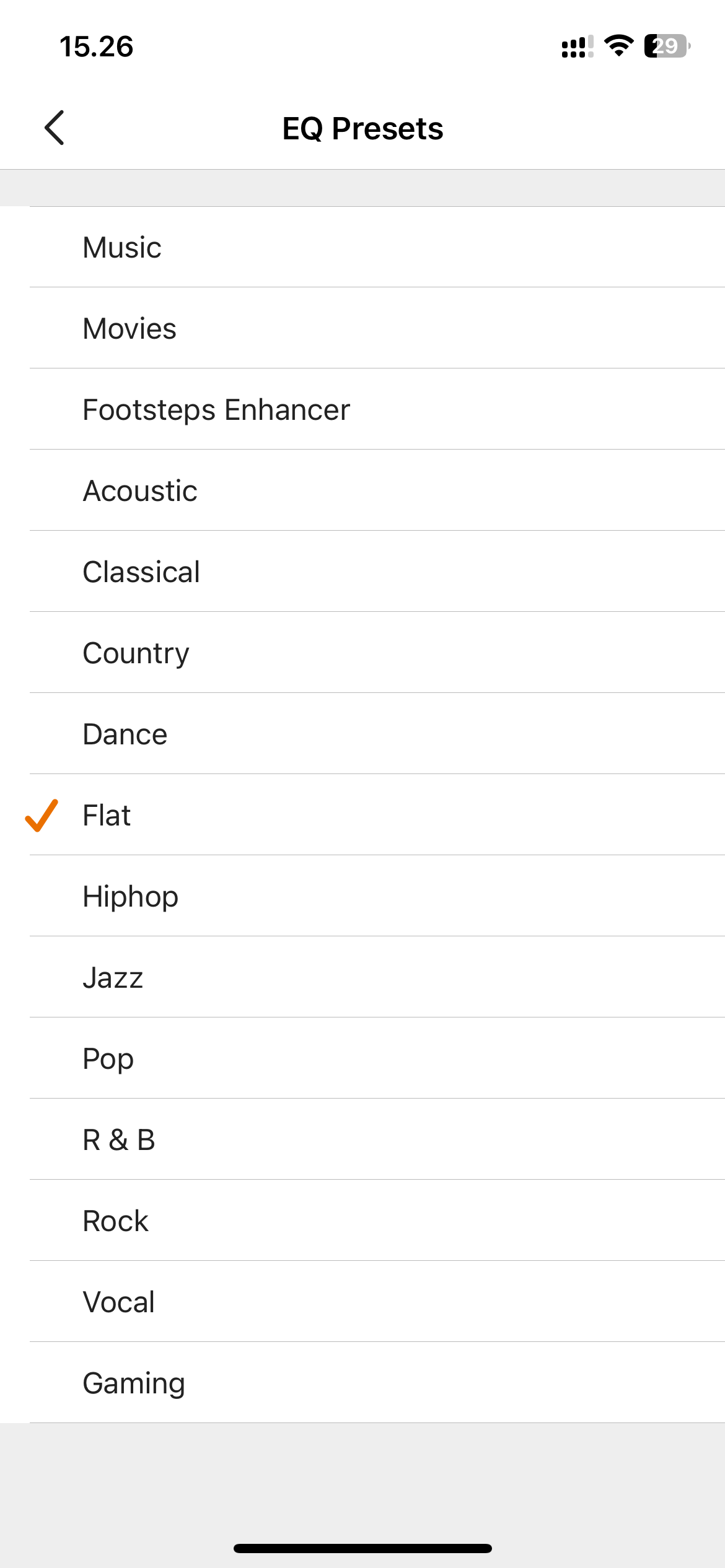Tap the checked Flat preset
The image size is (725, 1568).
pos(362,815)
